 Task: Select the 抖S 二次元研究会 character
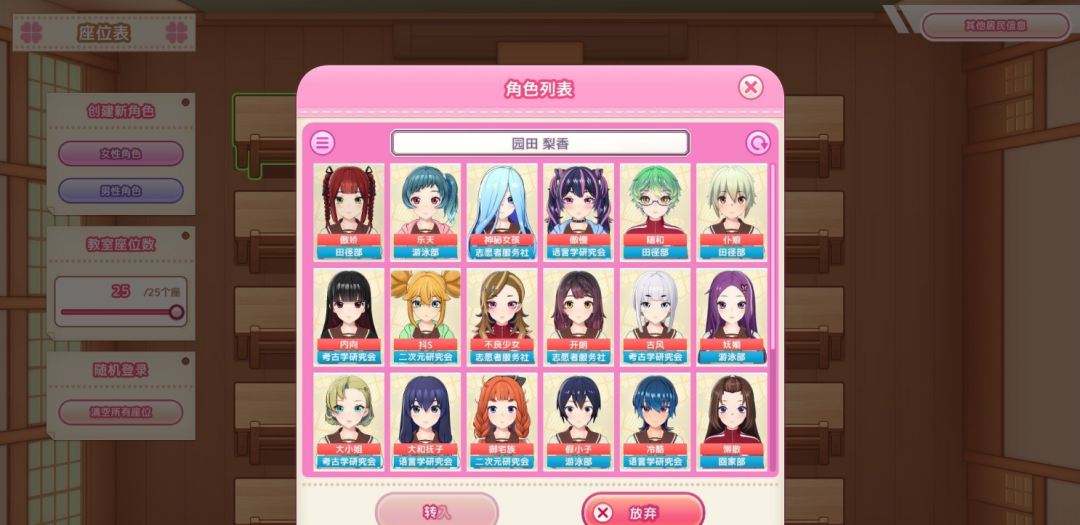coord(425,315)
